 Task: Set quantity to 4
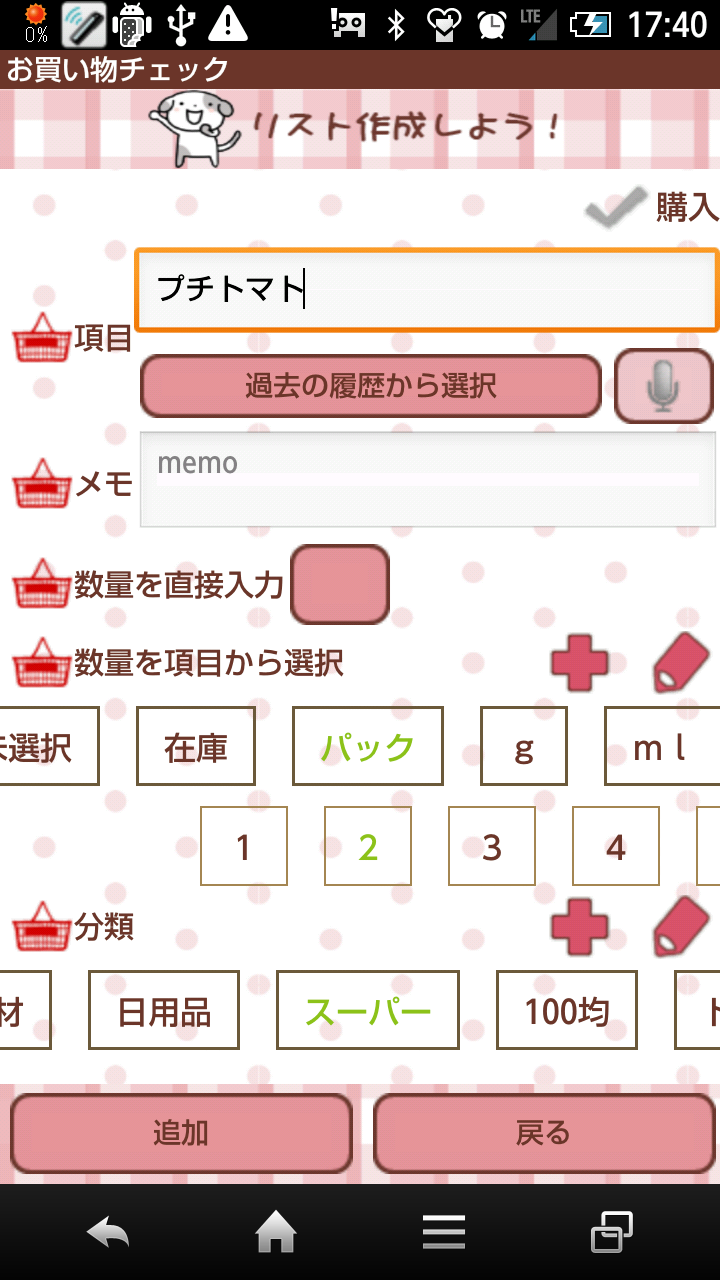coord(616,847)
